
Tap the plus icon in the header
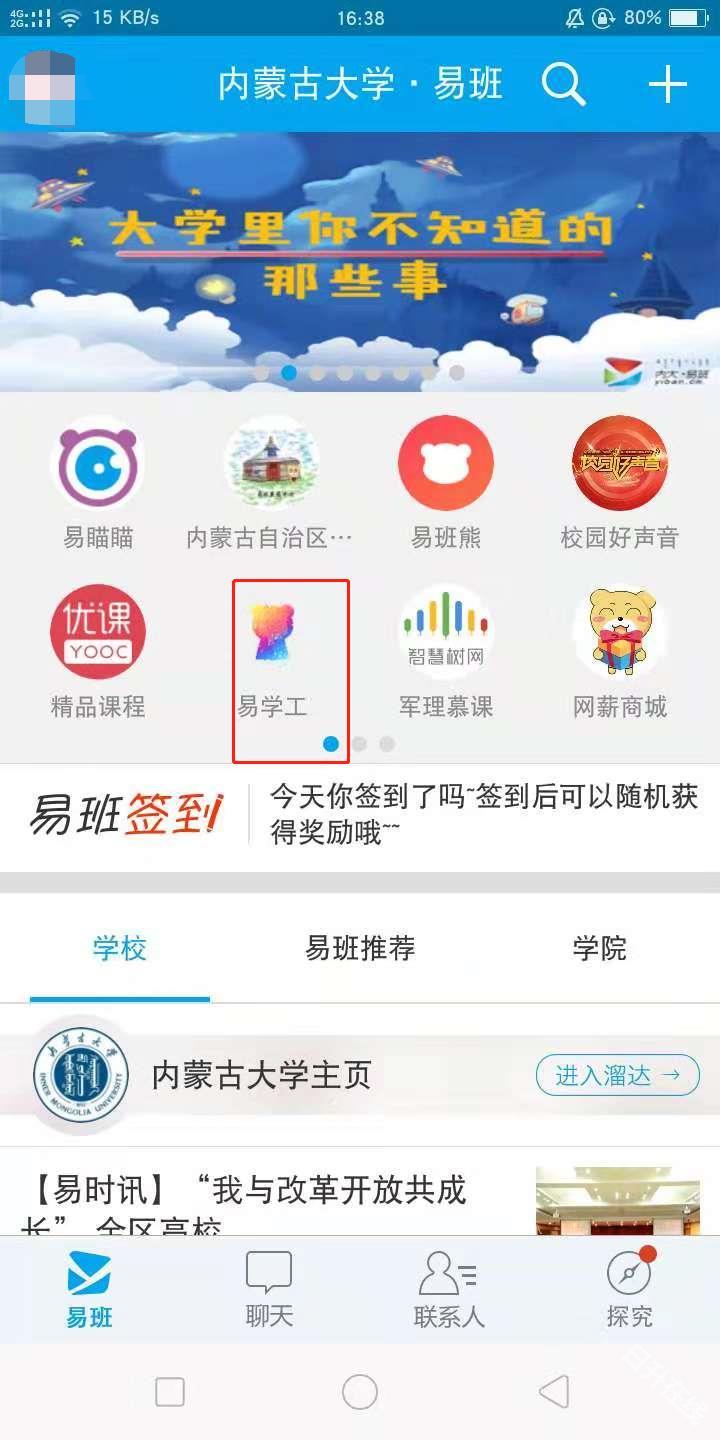pos(667,86)
